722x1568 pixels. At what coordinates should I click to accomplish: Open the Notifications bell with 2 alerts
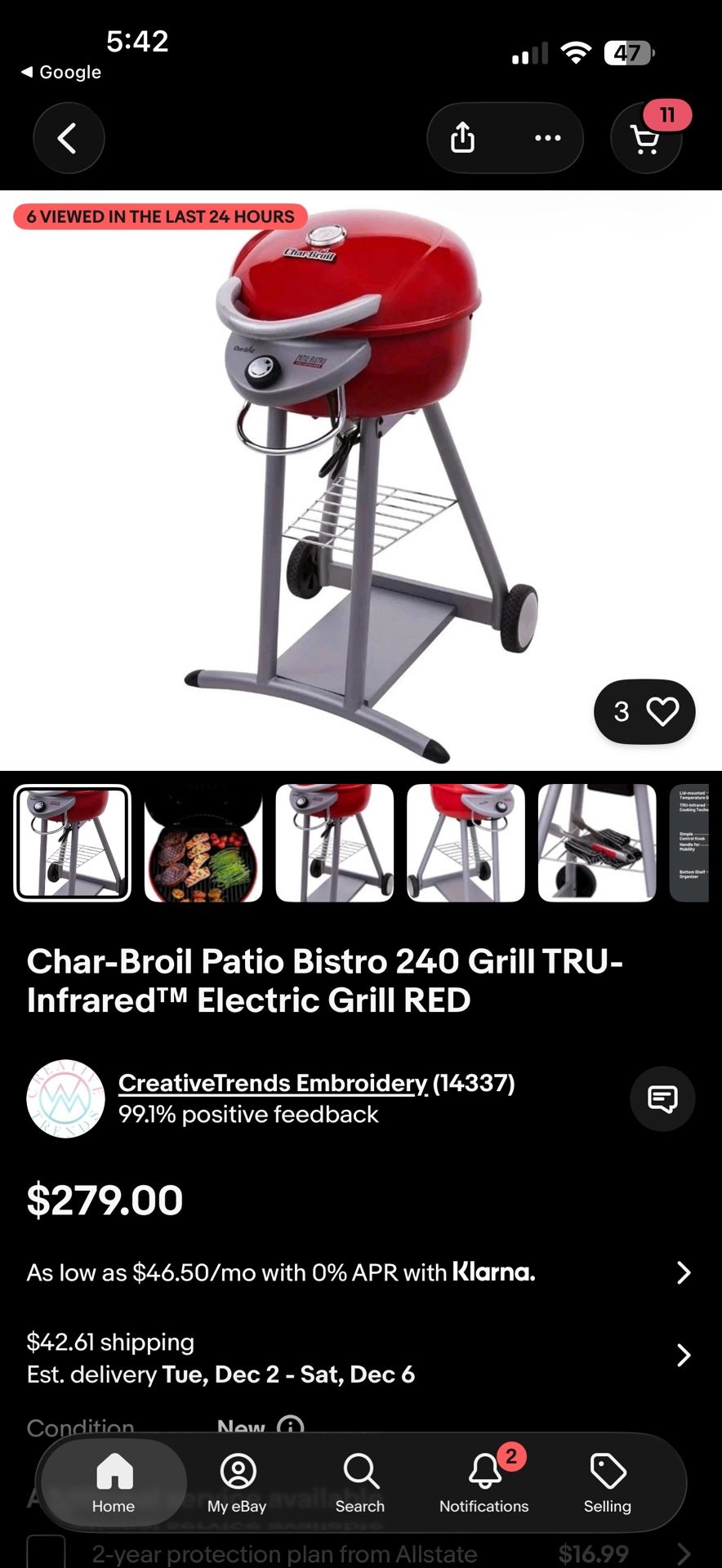(x=484, y=1482)
